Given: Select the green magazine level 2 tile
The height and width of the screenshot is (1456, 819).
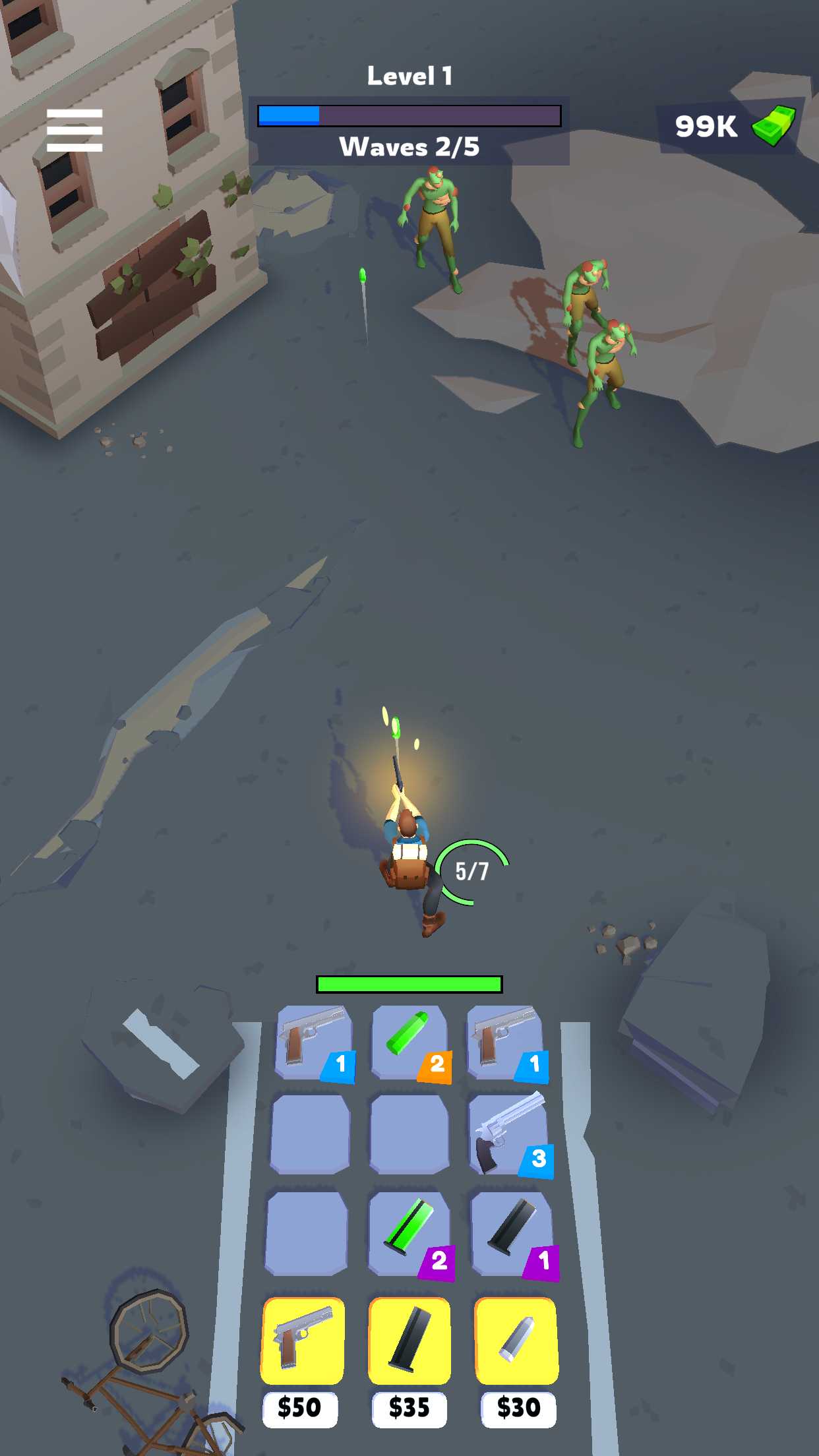Looking at the screenshot, I should click(410, 1234).
